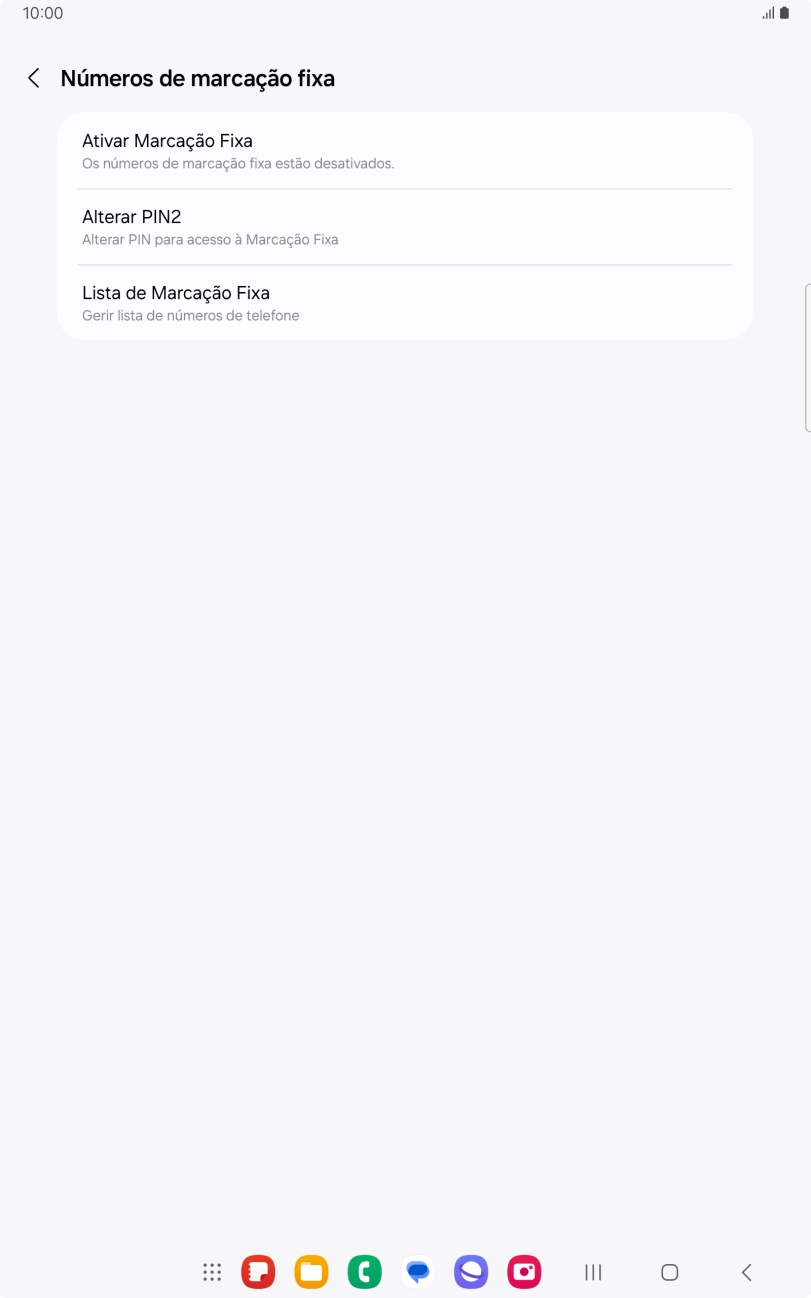Tap the battery indicator in status bar
The width and height of the screenshot is (811, 1298).
785,13
